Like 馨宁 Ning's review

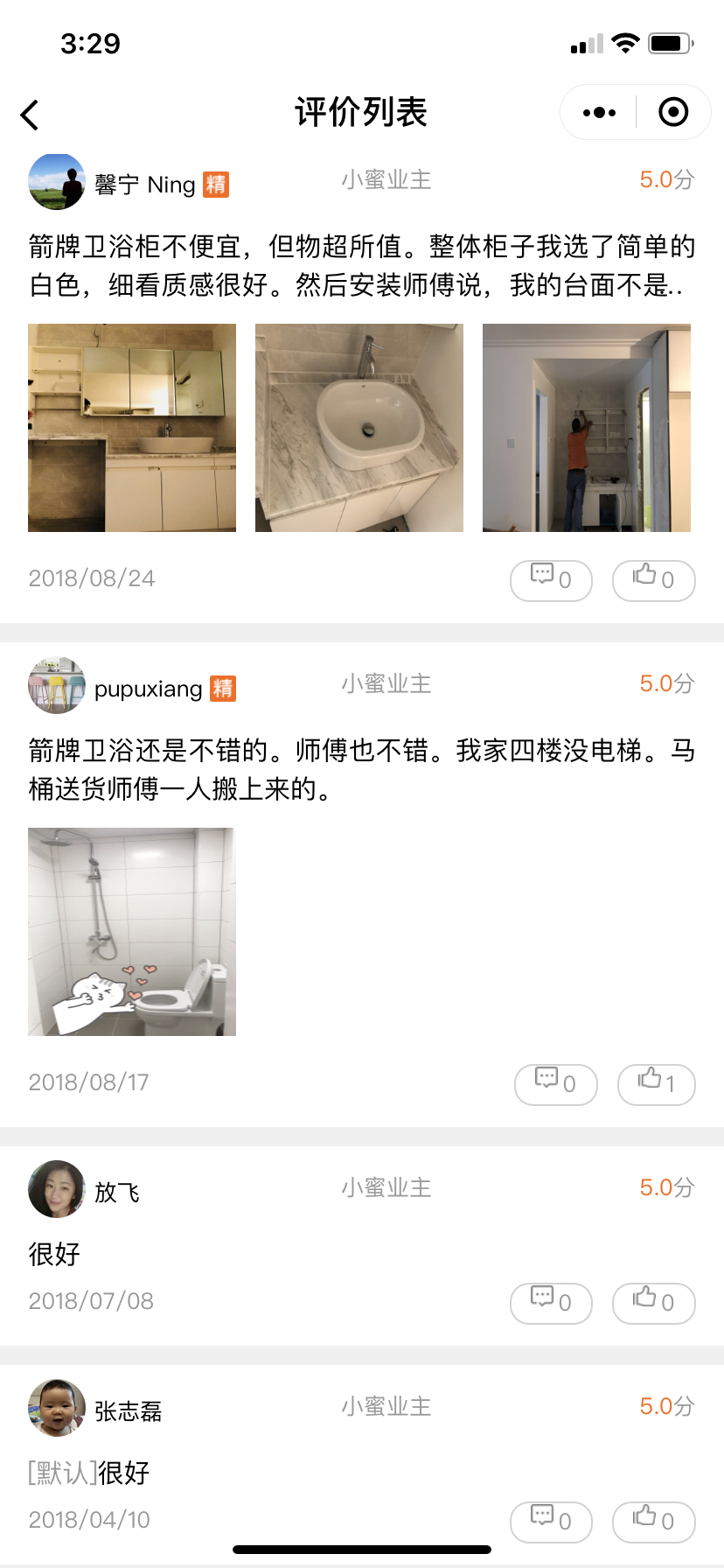(653, 580)
